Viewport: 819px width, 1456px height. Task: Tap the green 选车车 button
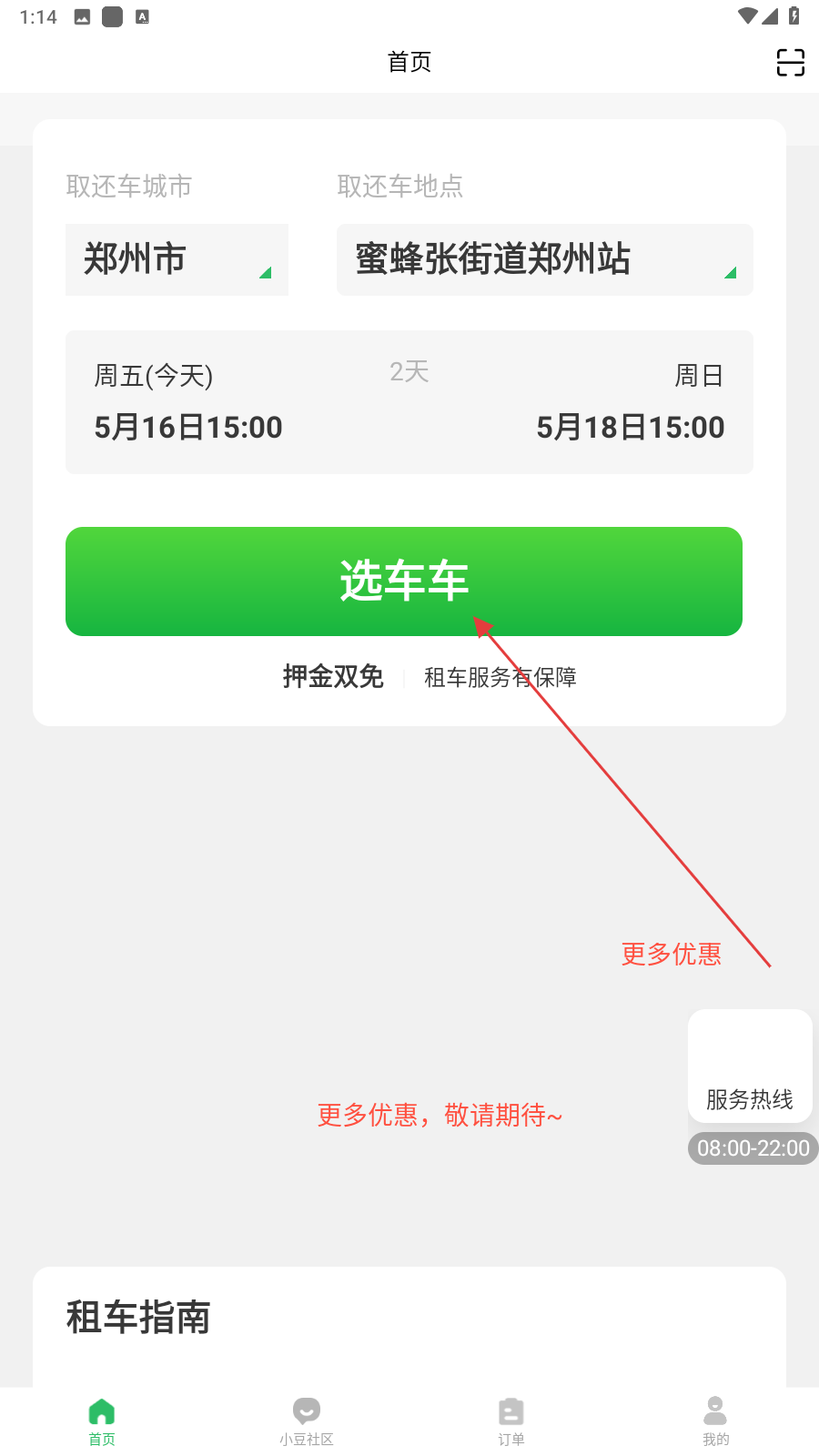point(403,581)
